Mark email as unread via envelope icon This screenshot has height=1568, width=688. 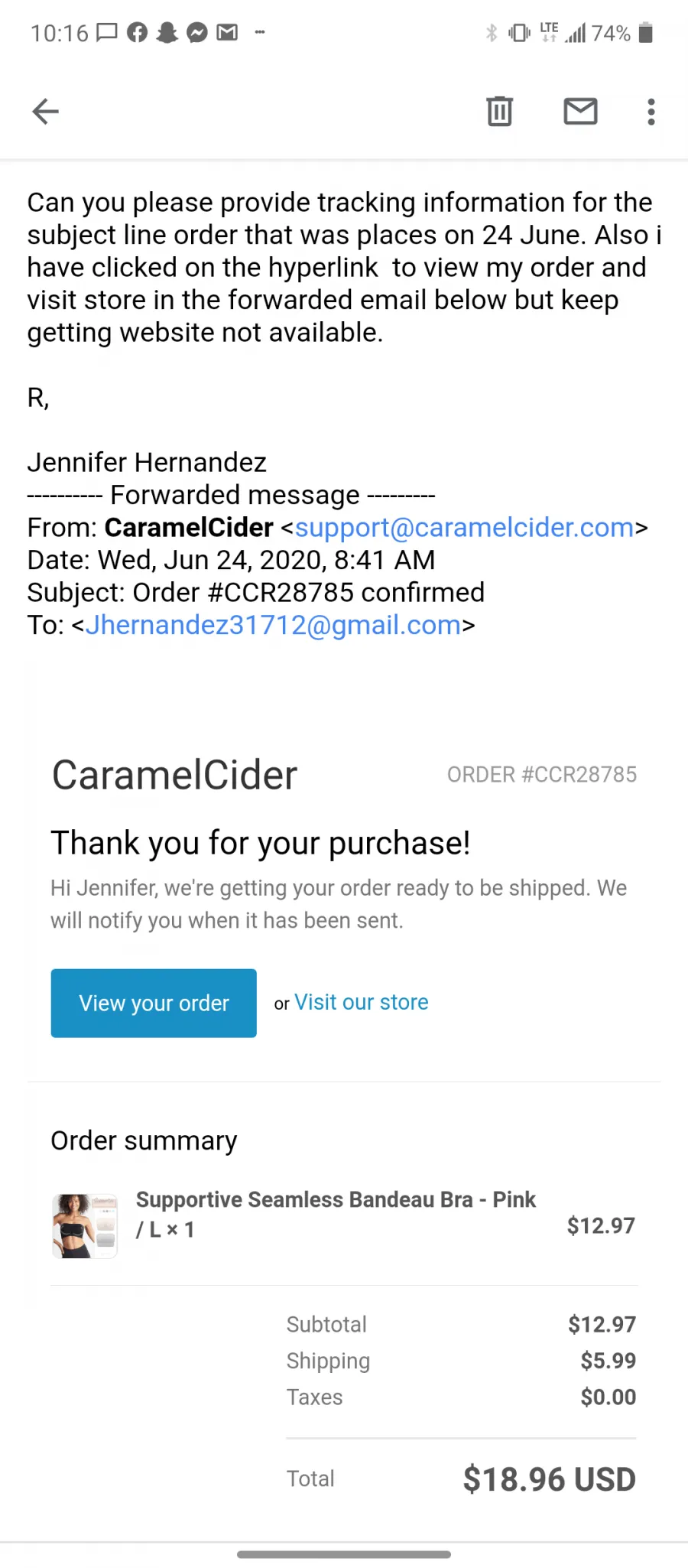pyautogui.click(x=580, y=112)
